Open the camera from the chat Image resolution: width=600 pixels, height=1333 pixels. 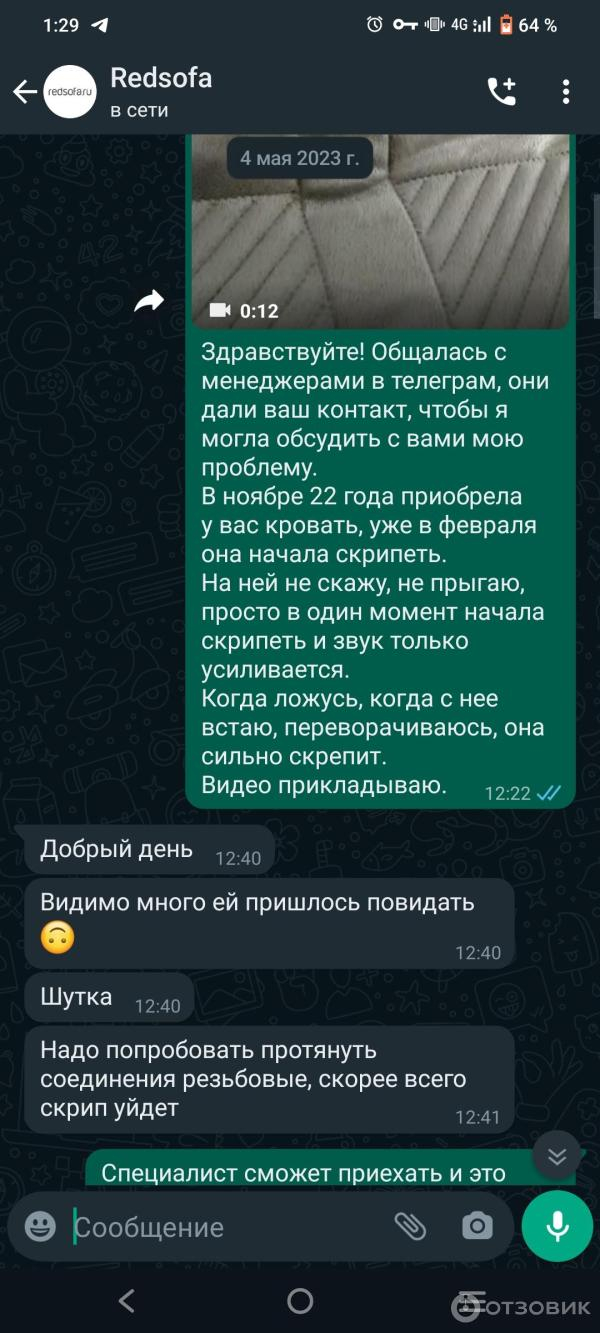click(477, 1226)
